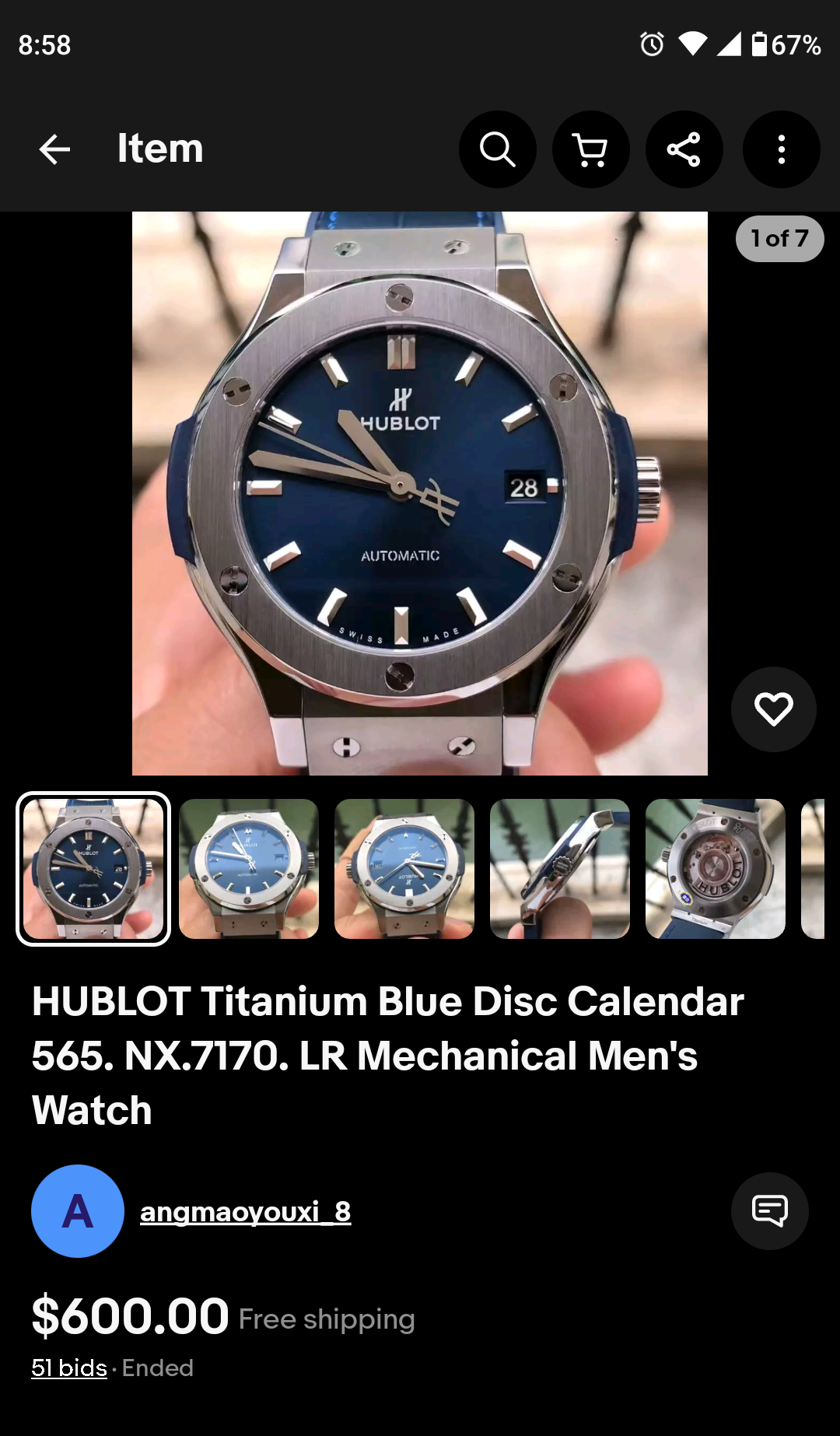This screenshot has width=840, height=1436.
Task: Message the seller
Action: (769, 1211)
